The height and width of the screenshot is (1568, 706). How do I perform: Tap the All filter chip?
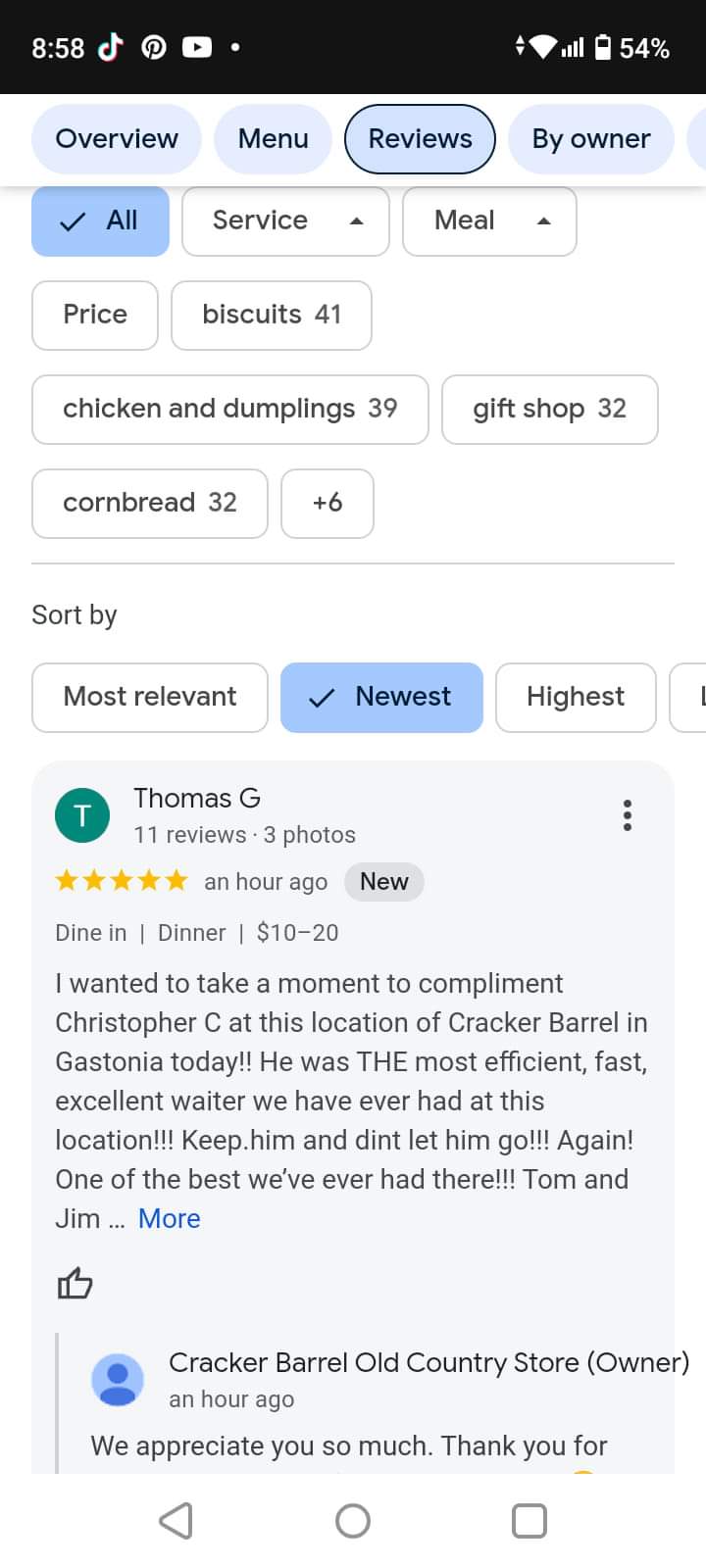coord(100,220)
